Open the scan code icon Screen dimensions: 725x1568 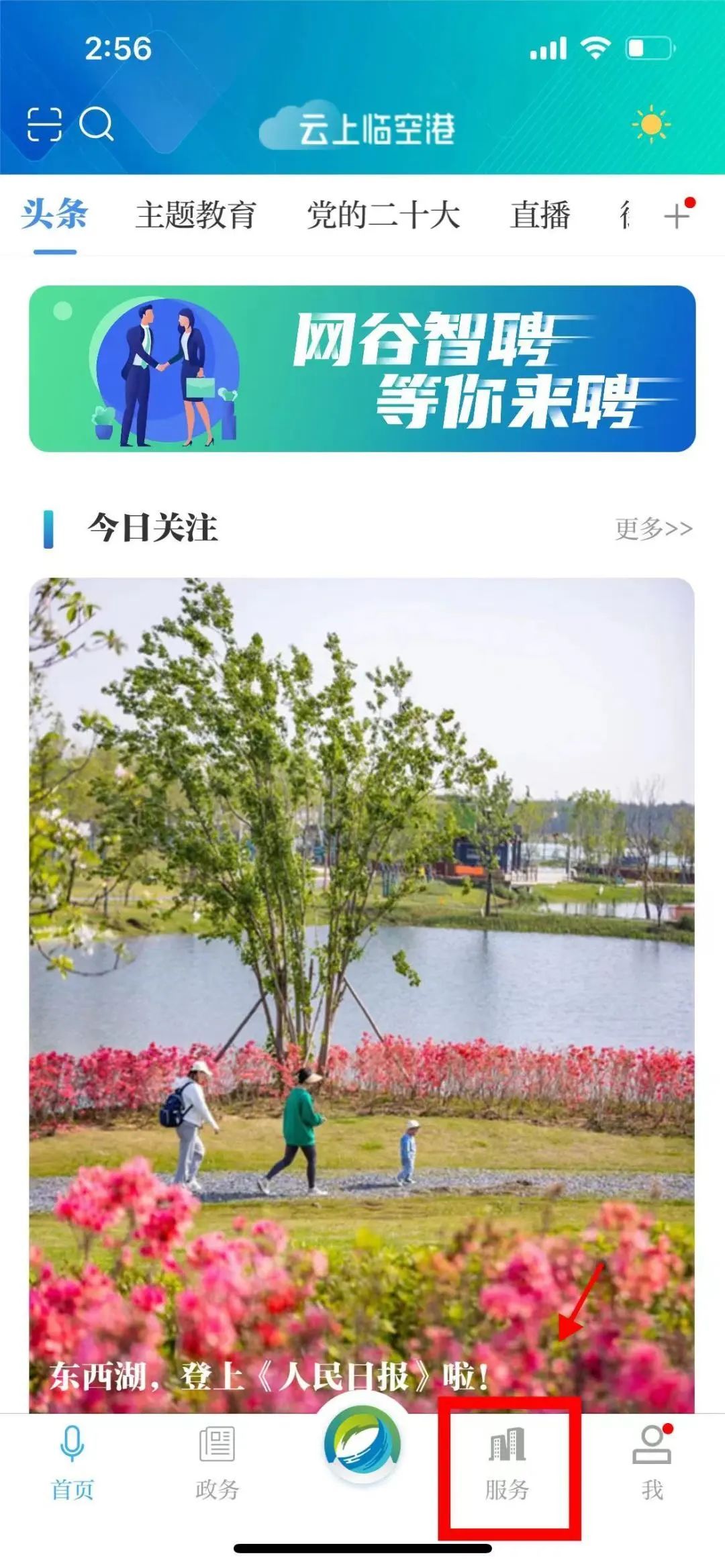pos(44,125)
